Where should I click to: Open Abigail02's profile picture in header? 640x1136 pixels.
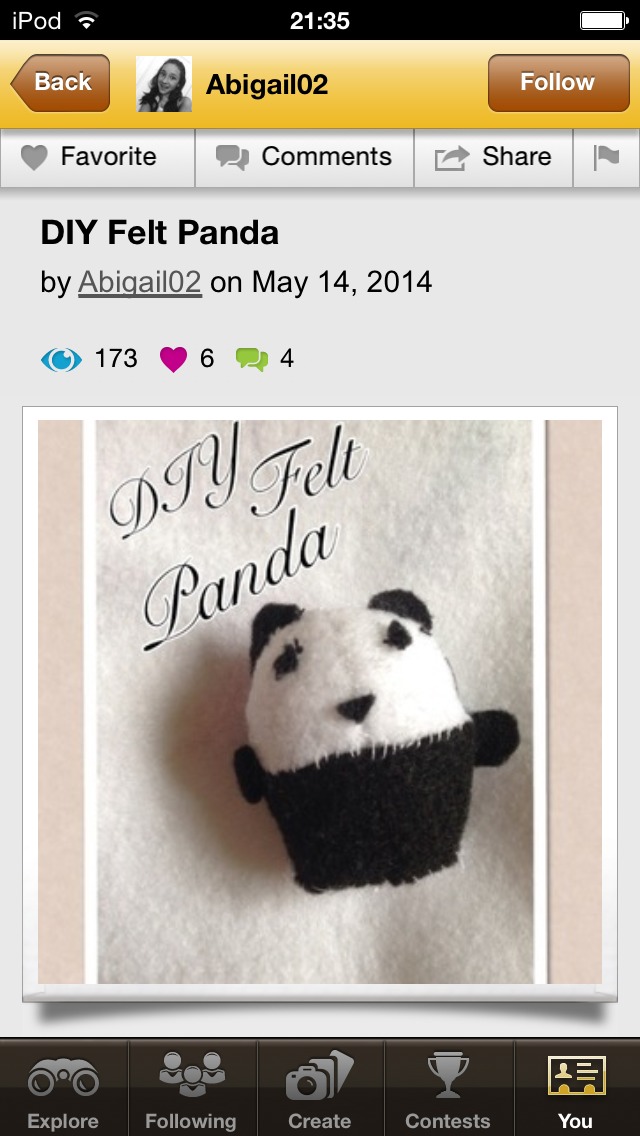click(x=164, y=84)
